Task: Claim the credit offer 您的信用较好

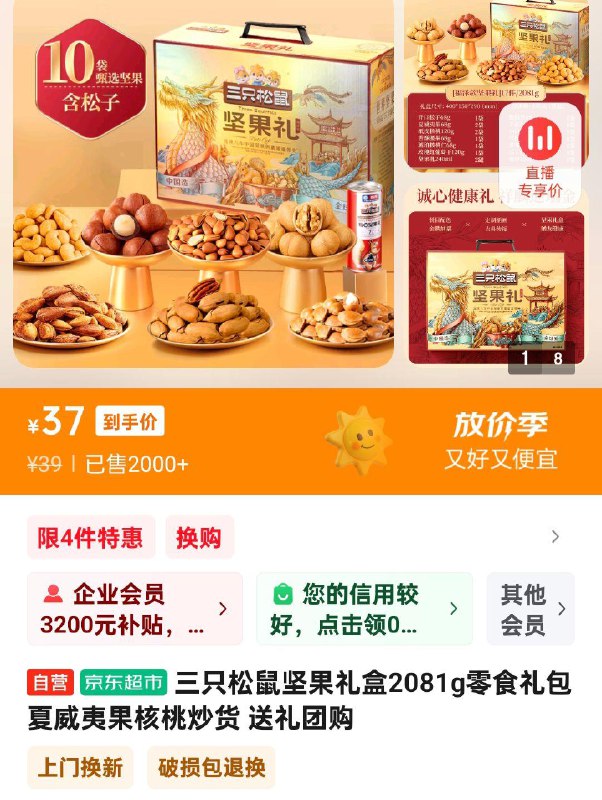Action: coord(363,609)
